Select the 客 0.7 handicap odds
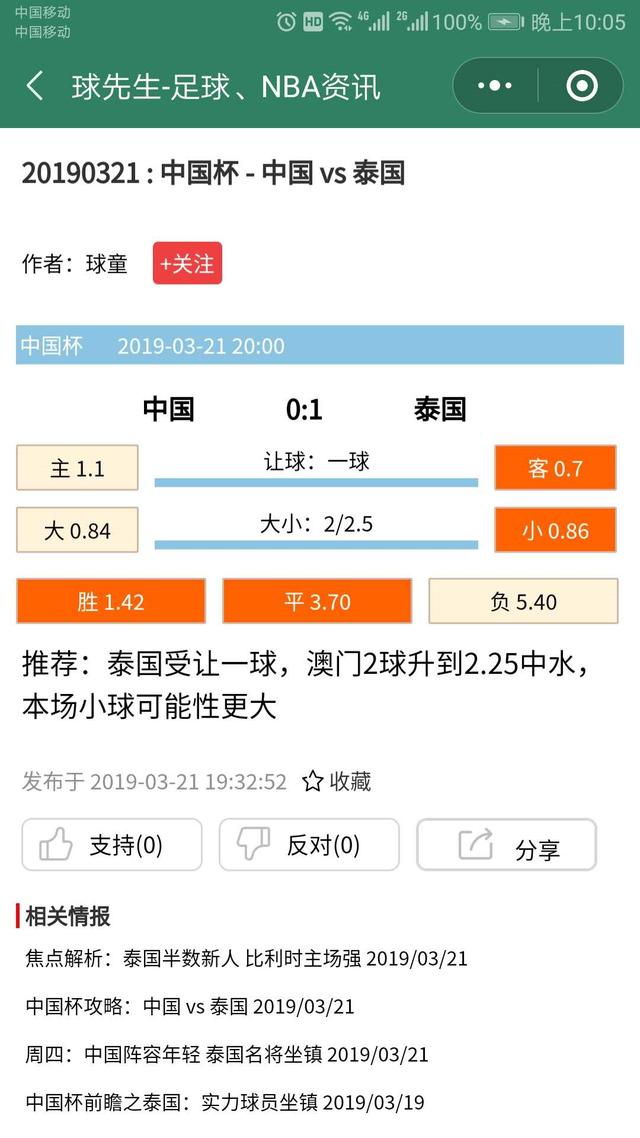 click(555, 468)
